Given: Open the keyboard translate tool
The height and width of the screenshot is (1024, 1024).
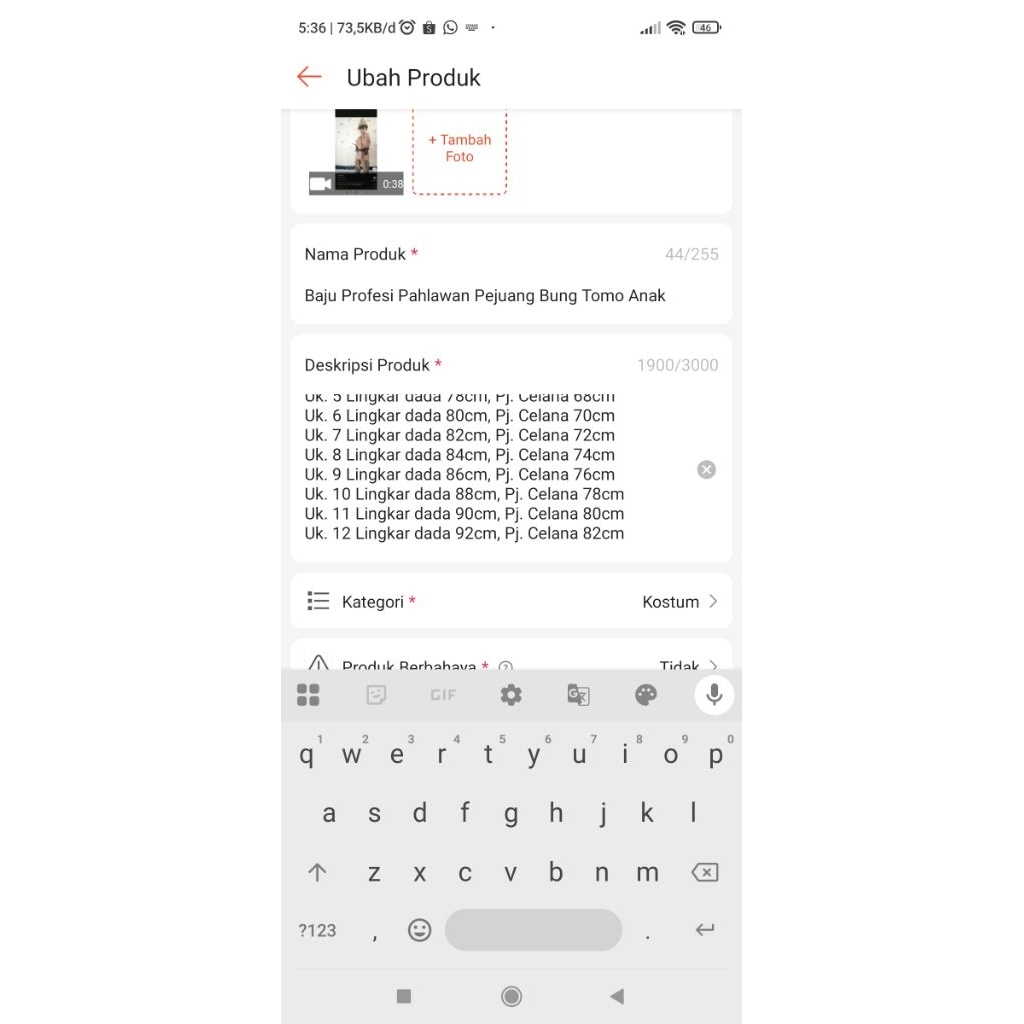Looking at the screenshot, I should 578,695.
